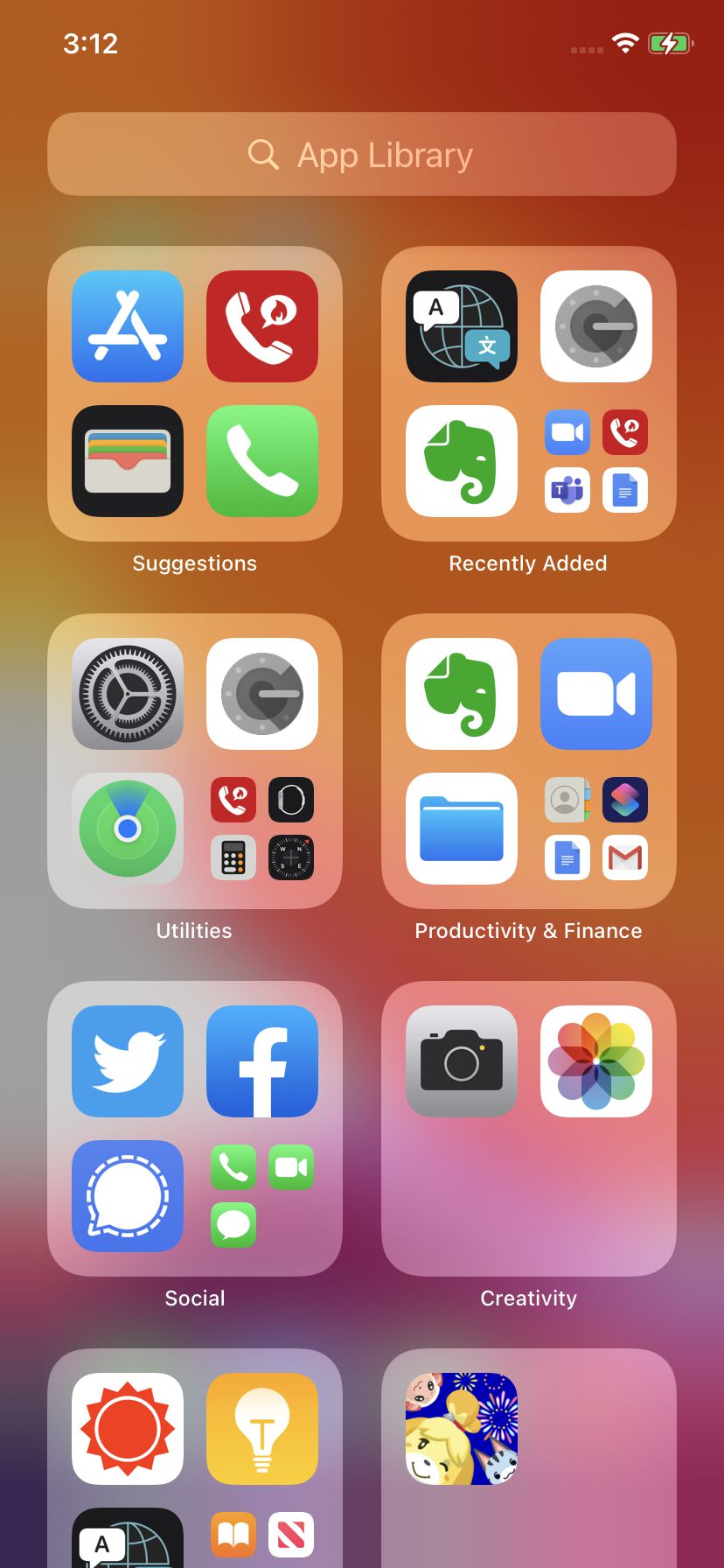Launch Find My in Utilities

coord(128,829)
